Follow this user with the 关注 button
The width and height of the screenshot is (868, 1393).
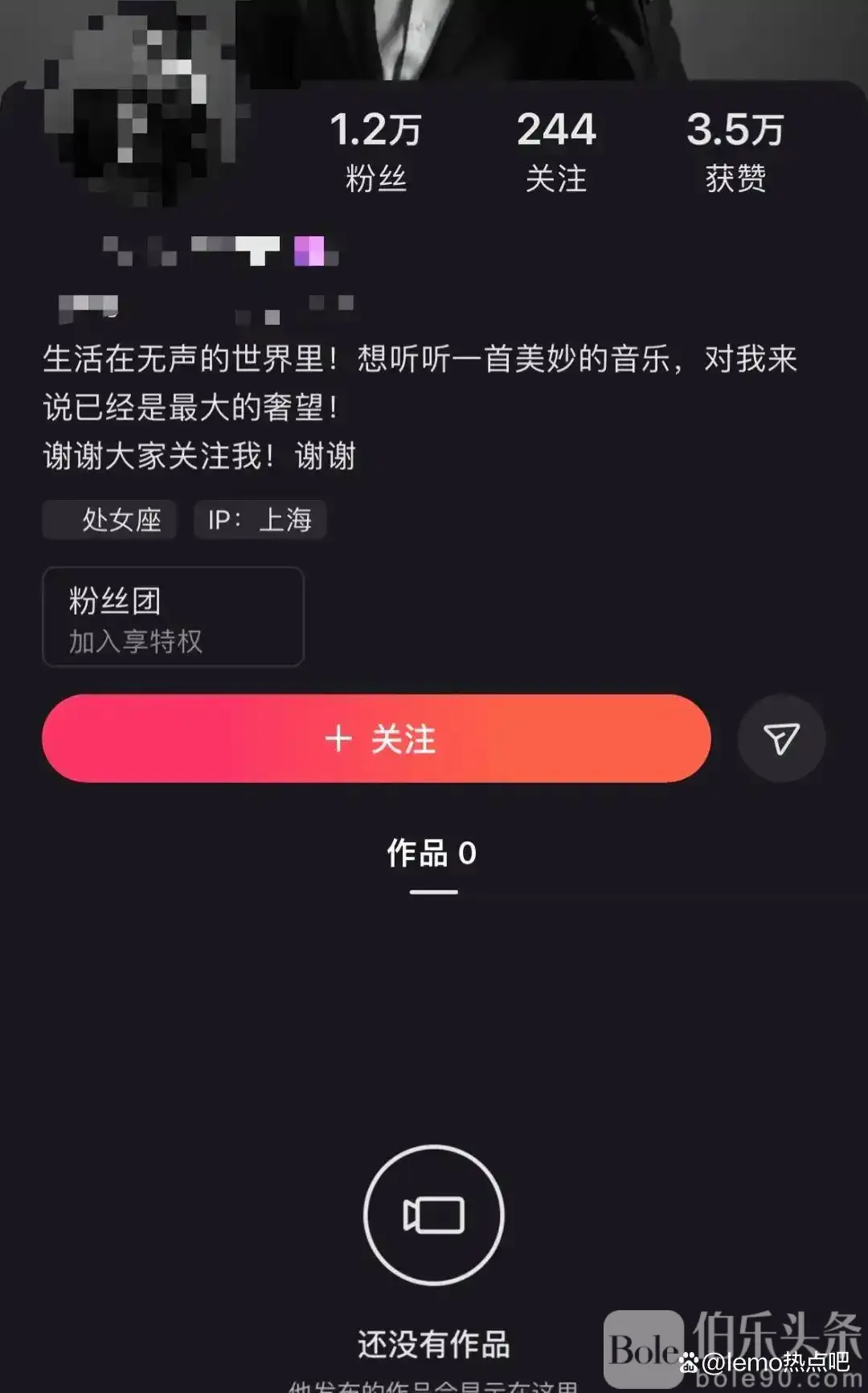376,739
